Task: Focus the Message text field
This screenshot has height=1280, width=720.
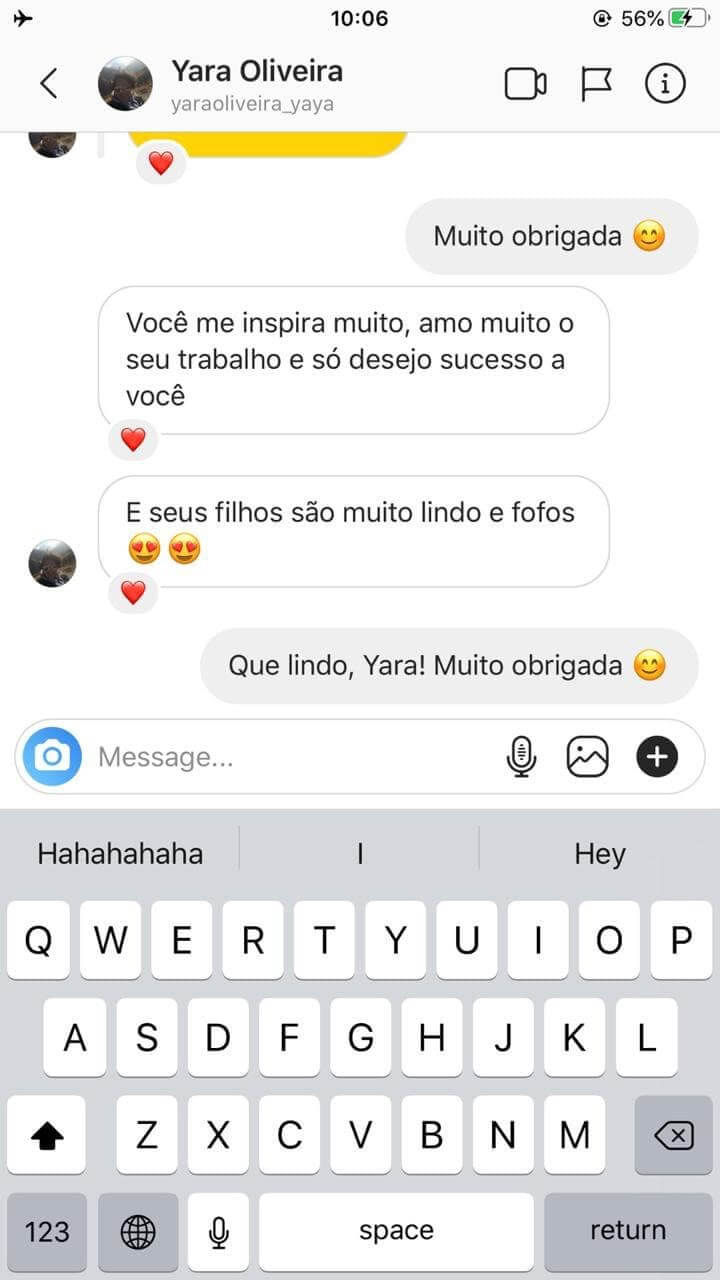Action: click(x=290, y=757)
